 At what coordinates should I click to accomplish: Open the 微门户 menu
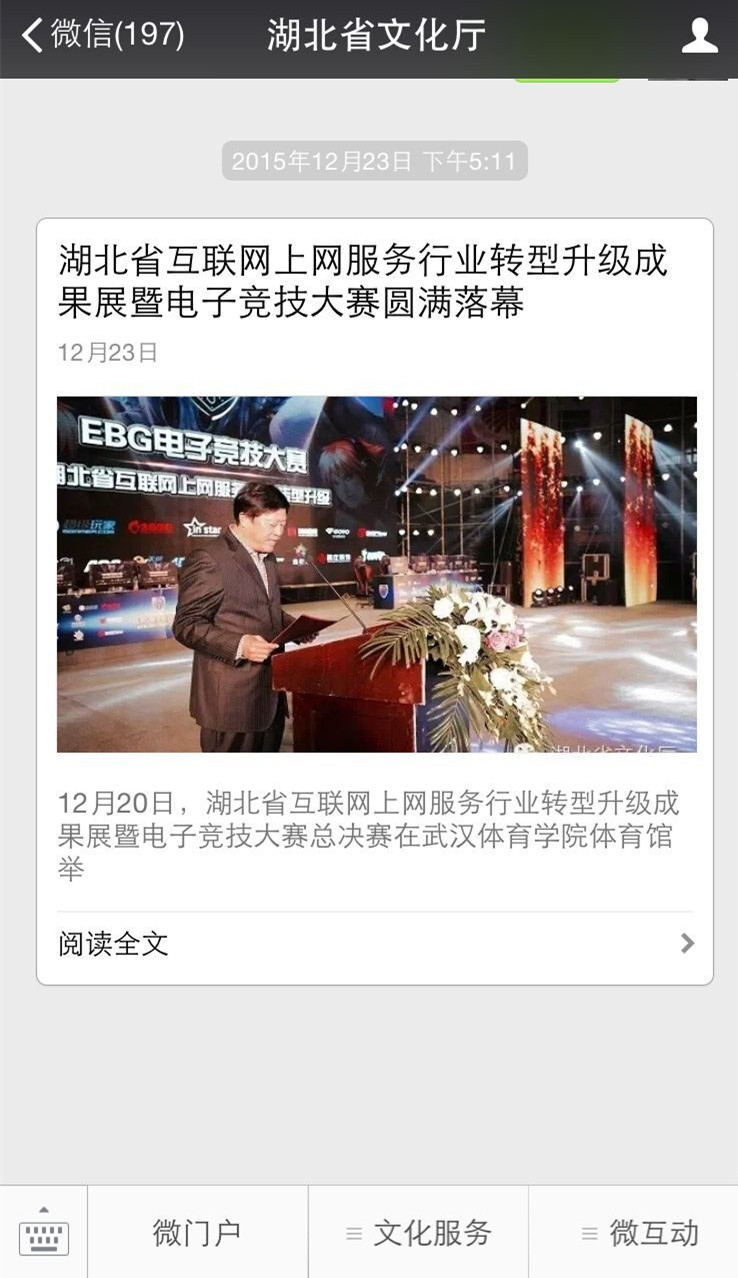coord(197,1232)
